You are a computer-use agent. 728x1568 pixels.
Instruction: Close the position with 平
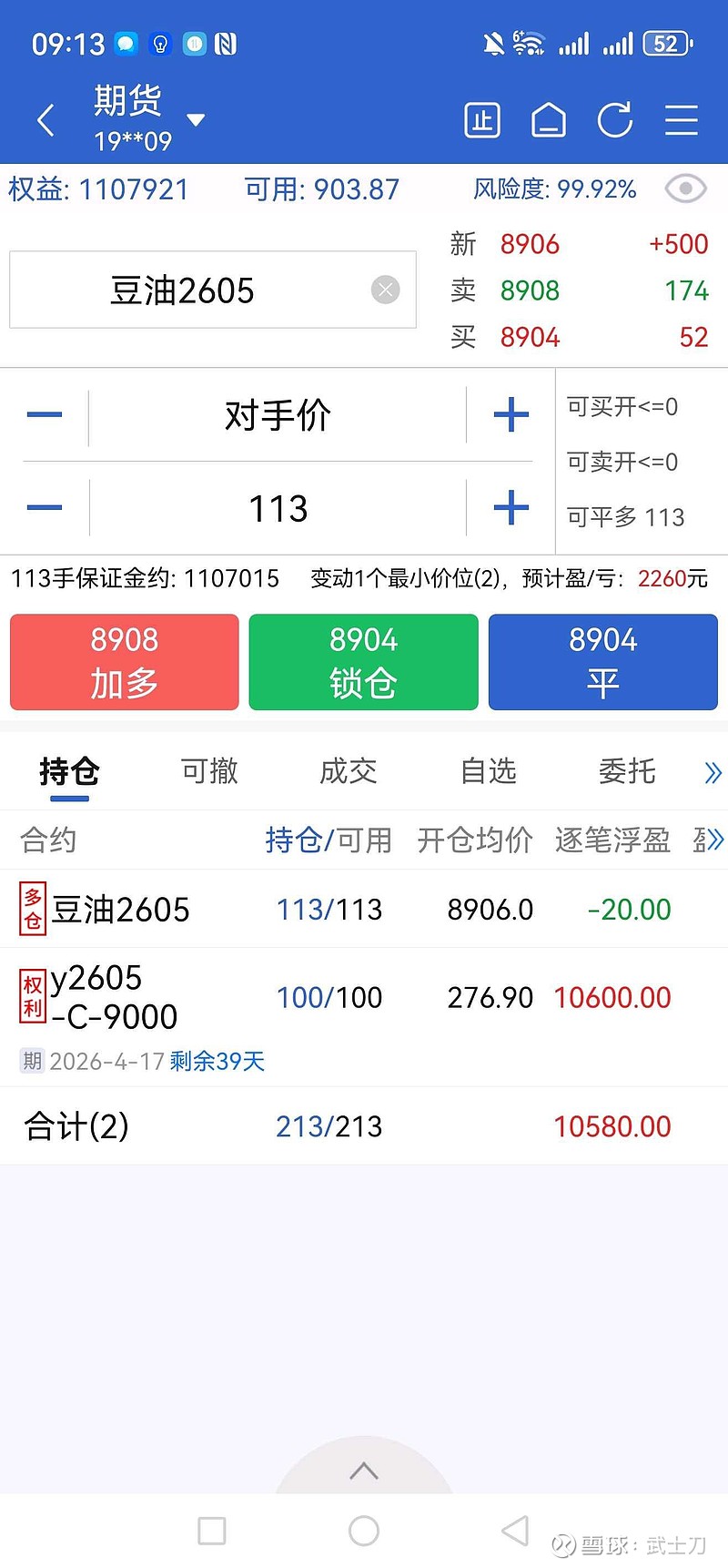click(x=602, y=662)
